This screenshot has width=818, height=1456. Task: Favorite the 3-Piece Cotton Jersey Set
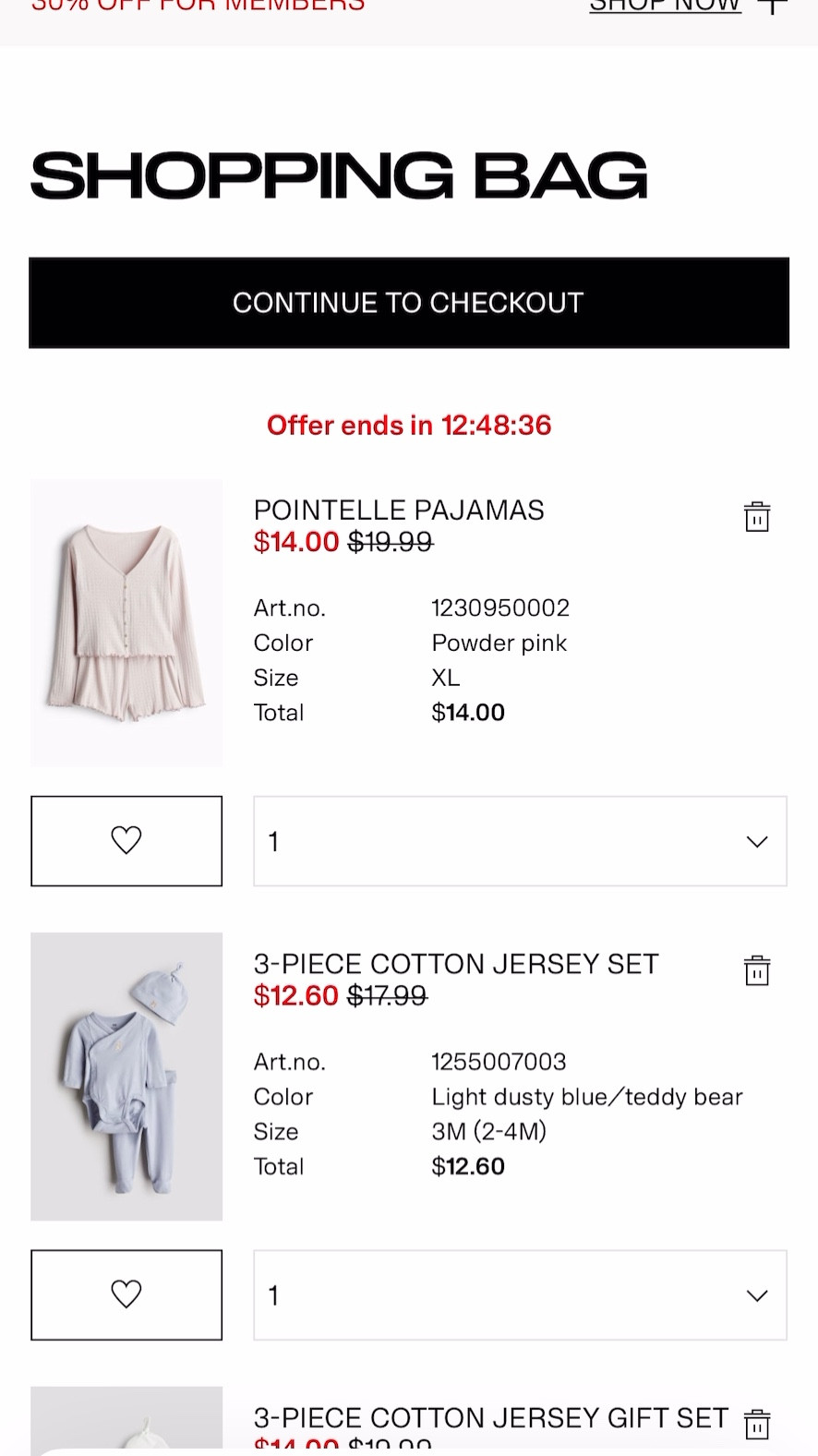tap(126, 1294)
